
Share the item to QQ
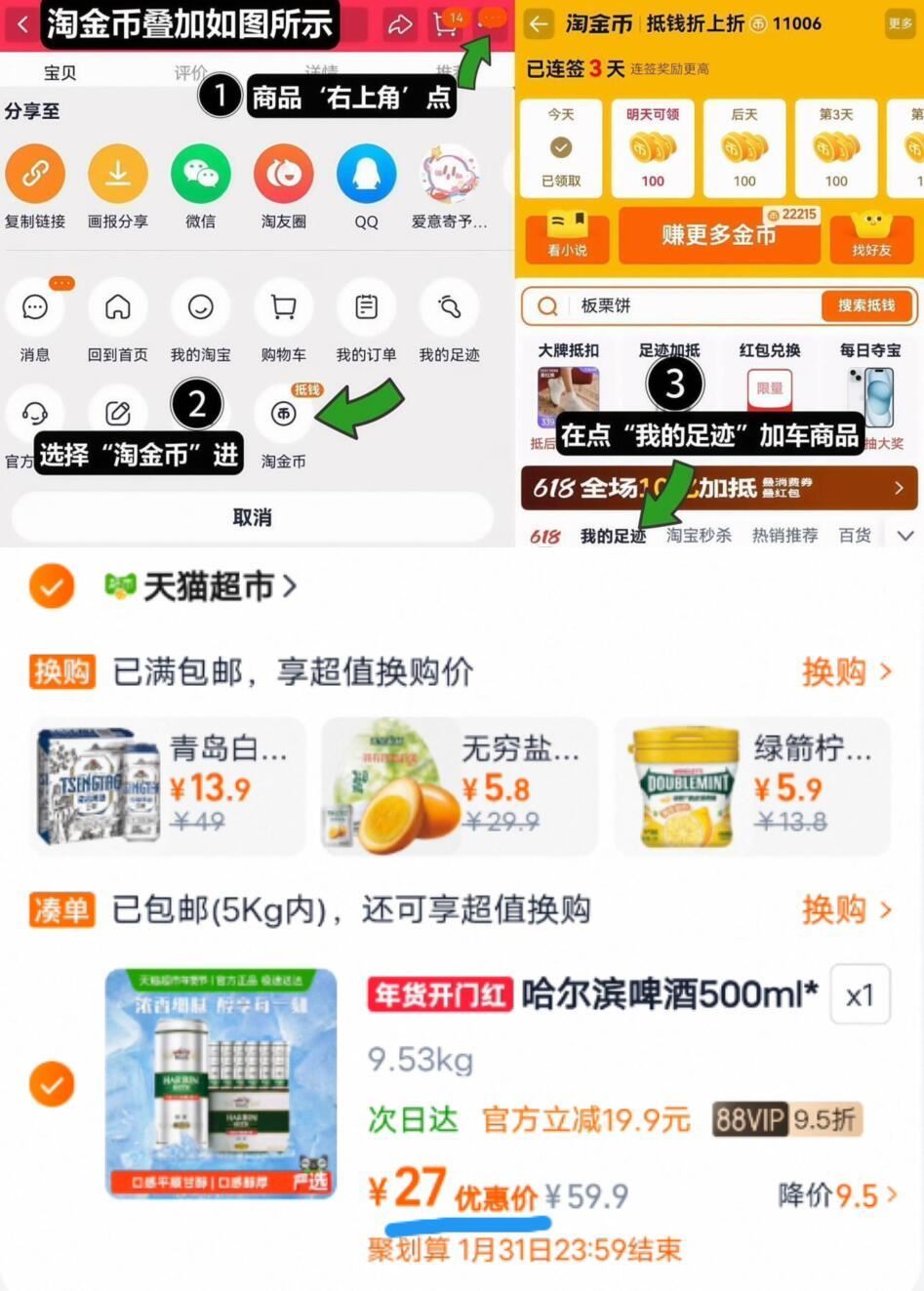pyautogui.click(x=366, y=173)
